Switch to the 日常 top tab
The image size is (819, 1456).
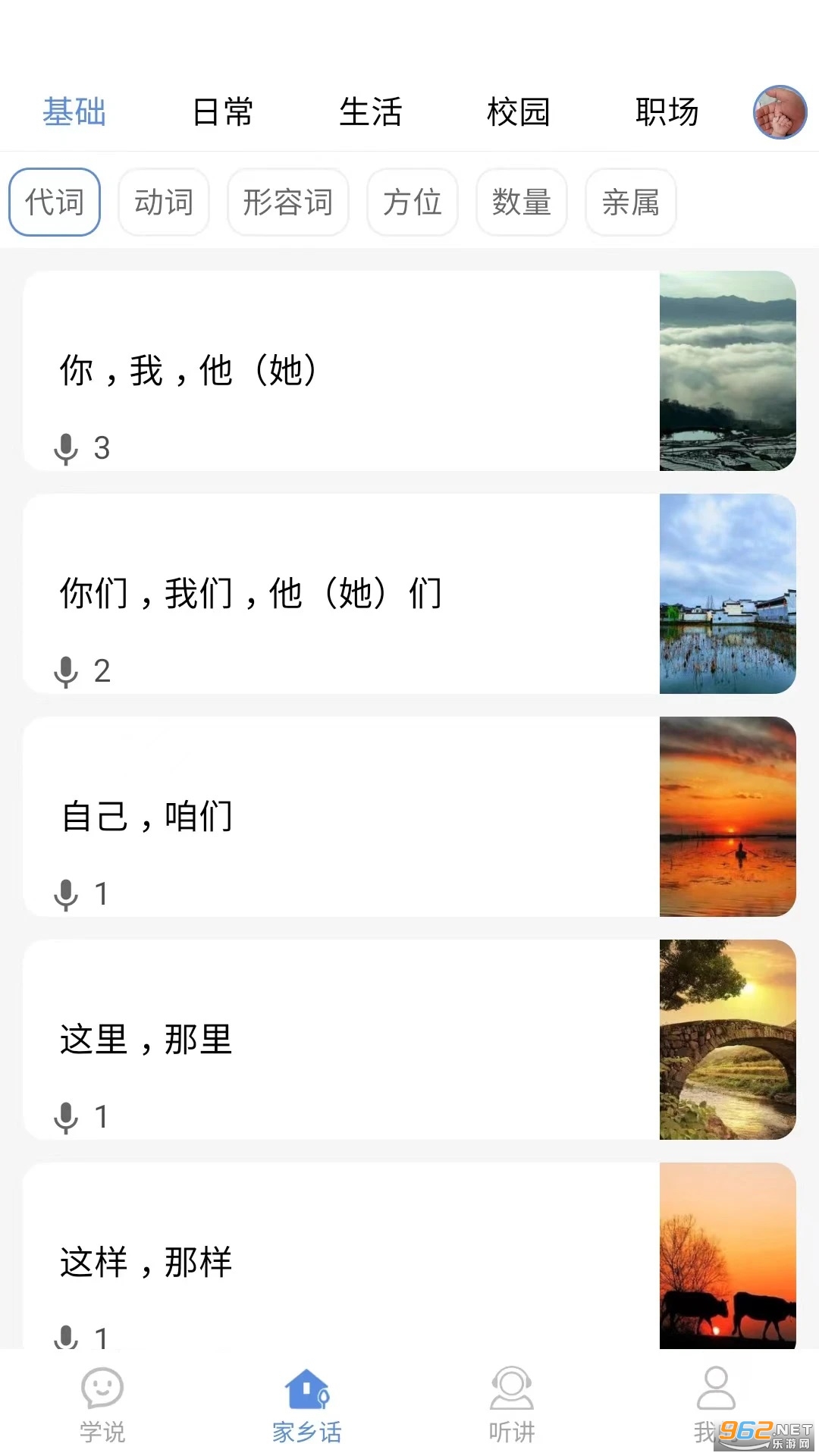click(222, 112)
